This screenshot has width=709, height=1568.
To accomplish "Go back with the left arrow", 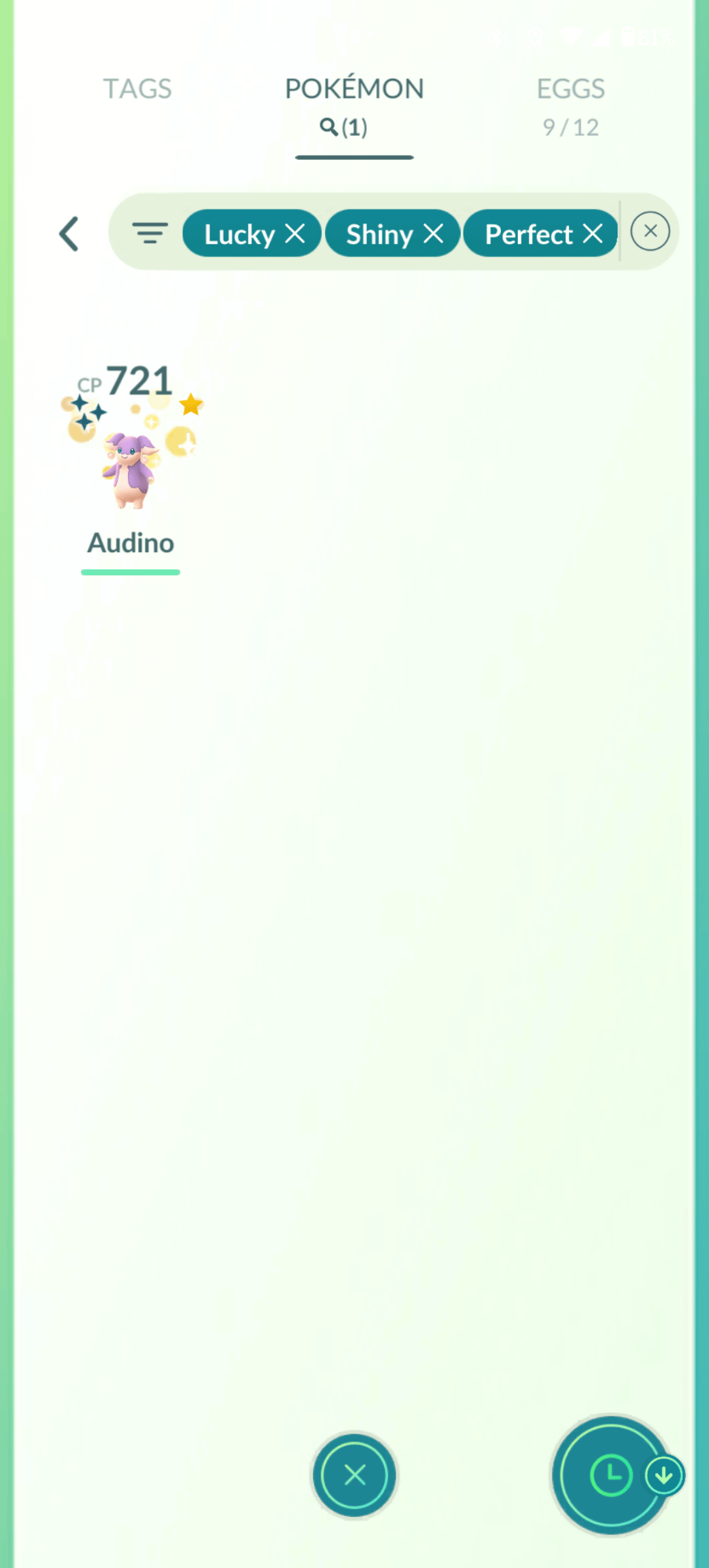I will pyautogui.click(x=70, y=234).
